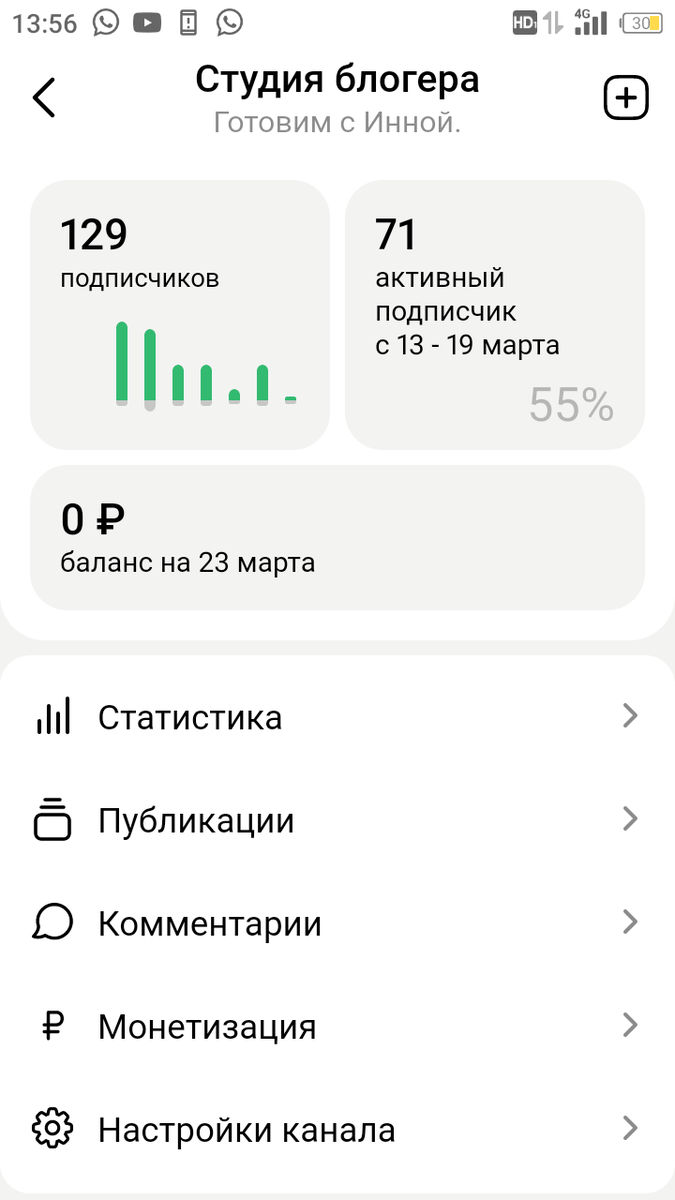Open the 71 активный подписчик card
Image resolution: width=675 pixels, height=1200 pixels.
(495, 315)
